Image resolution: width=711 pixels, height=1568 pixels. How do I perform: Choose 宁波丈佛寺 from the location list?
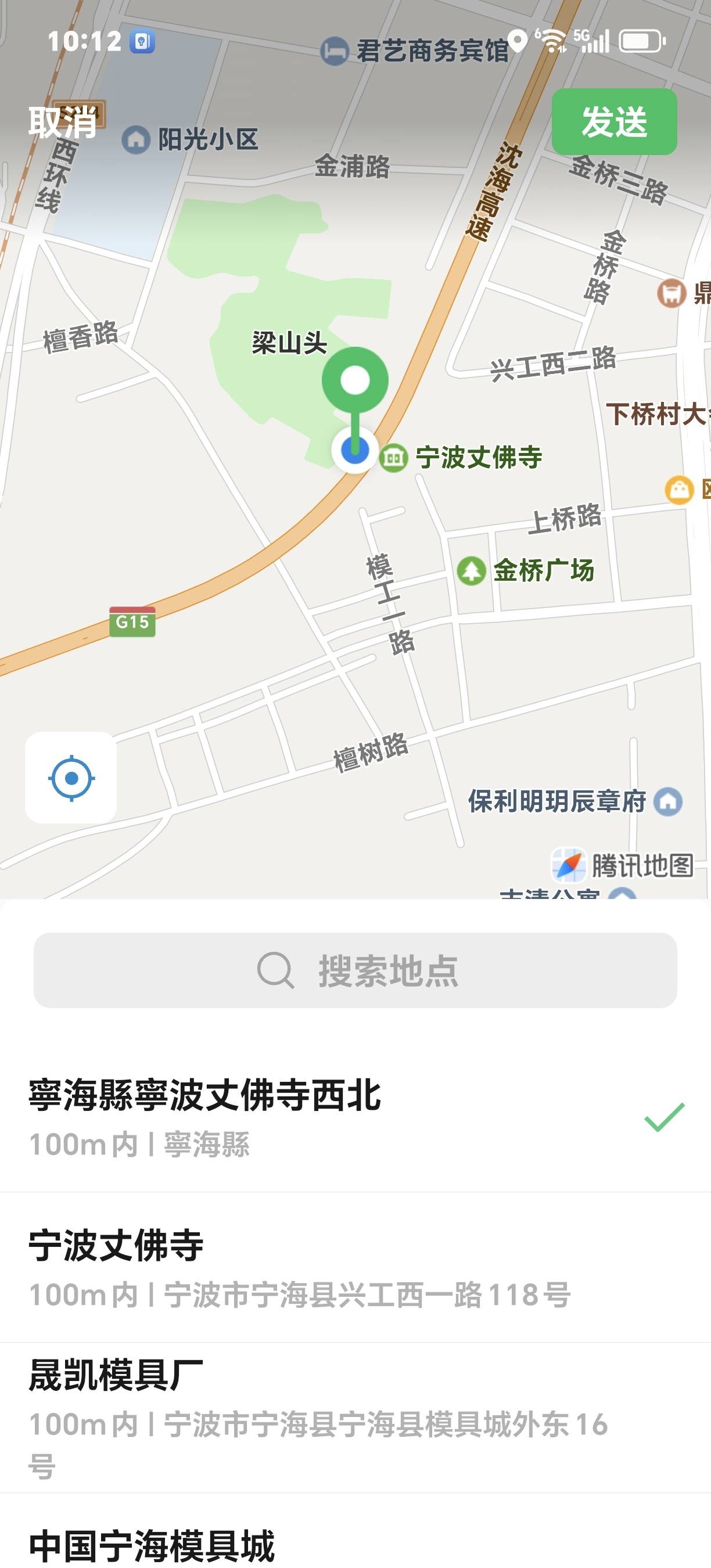click(x=304, y=1268)
